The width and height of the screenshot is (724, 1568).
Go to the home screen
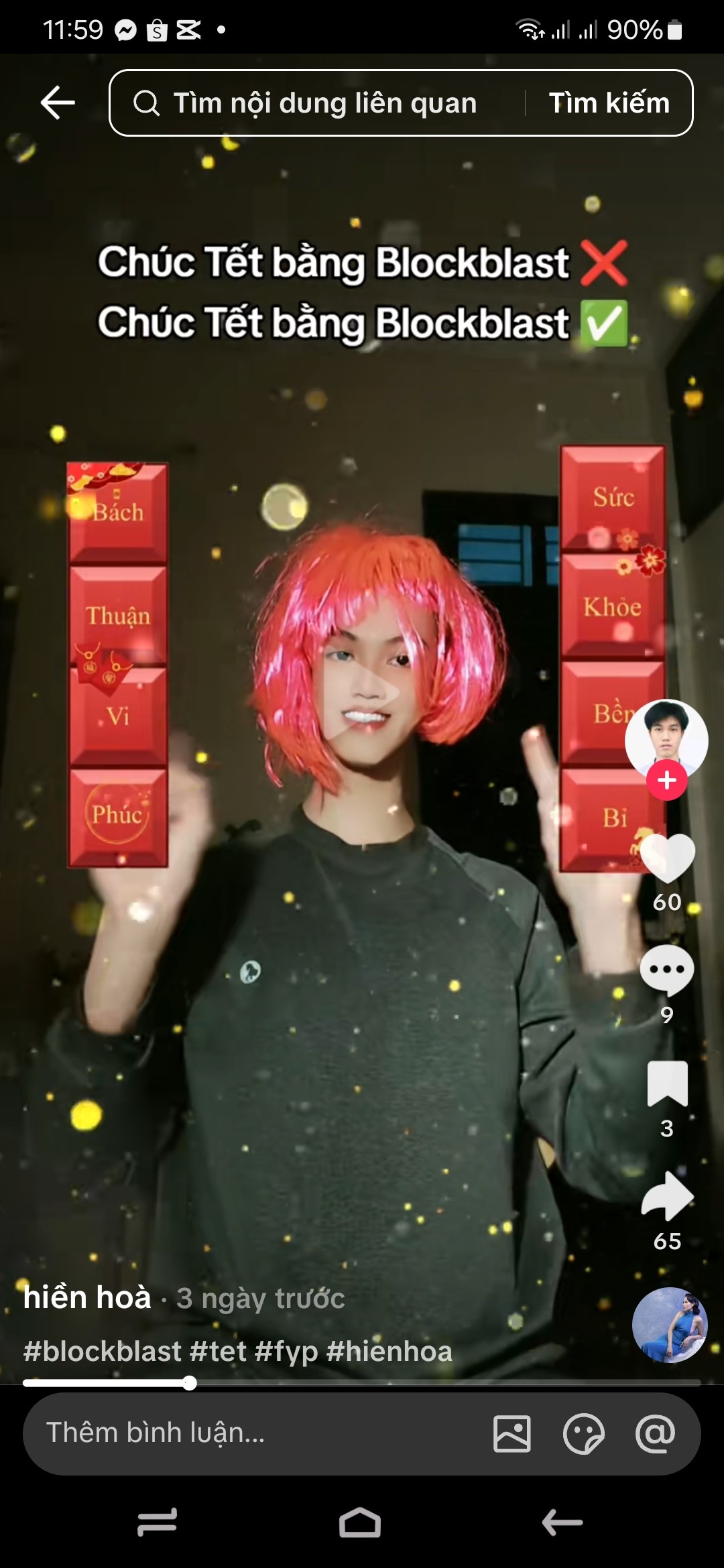point(360,1522)
